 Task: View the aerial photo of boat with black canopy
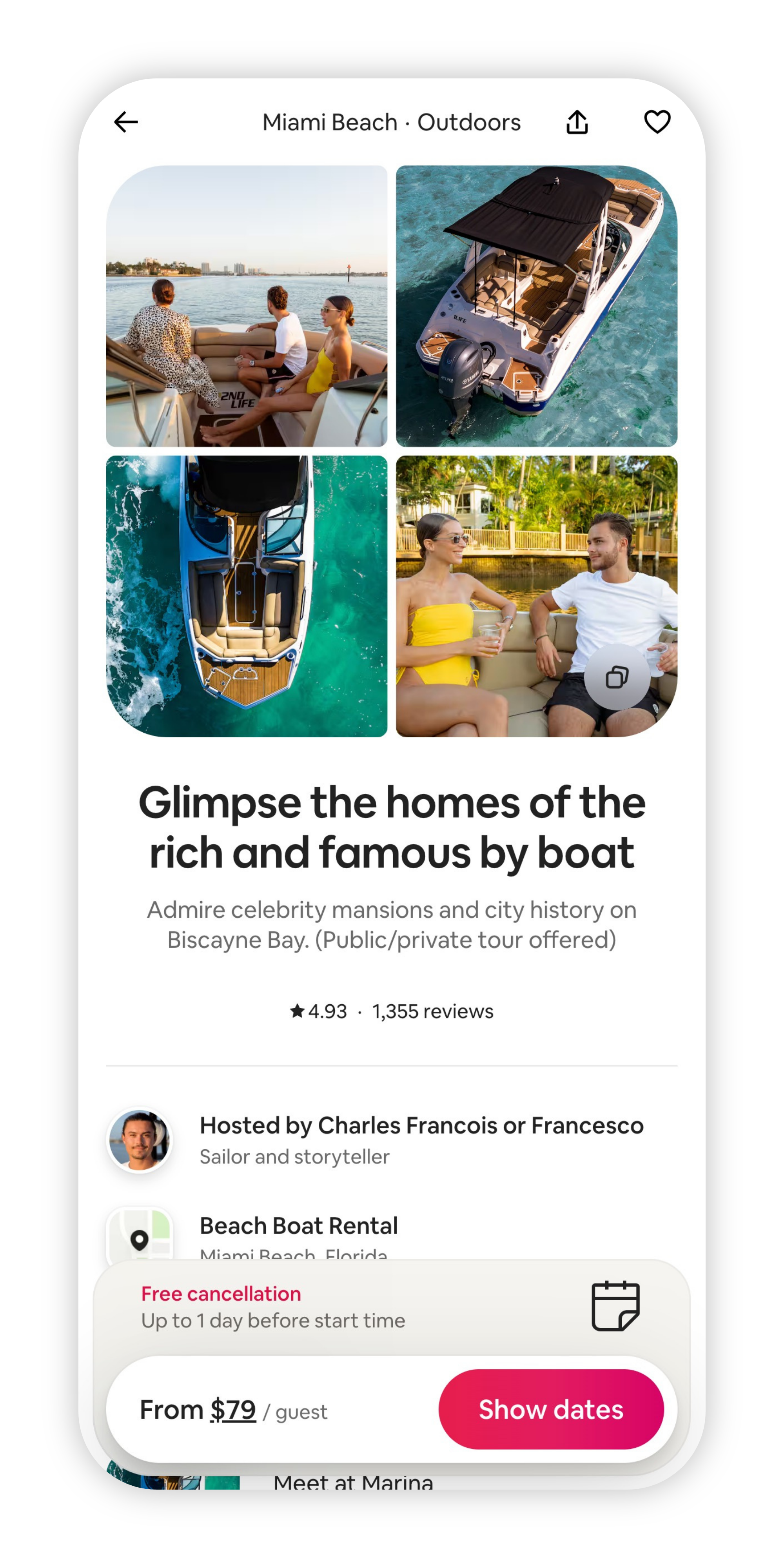536,306
